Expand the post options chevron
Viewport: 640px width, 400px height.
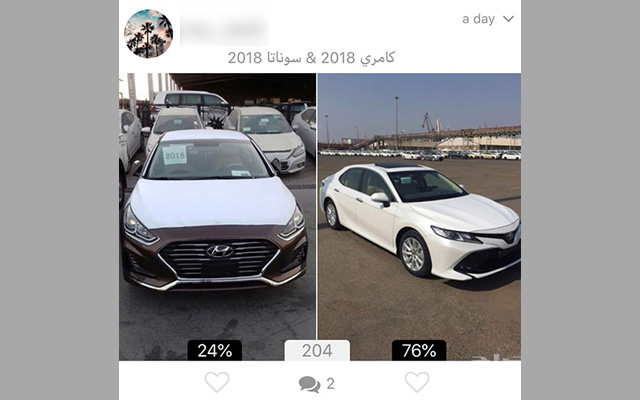point(508,19)
